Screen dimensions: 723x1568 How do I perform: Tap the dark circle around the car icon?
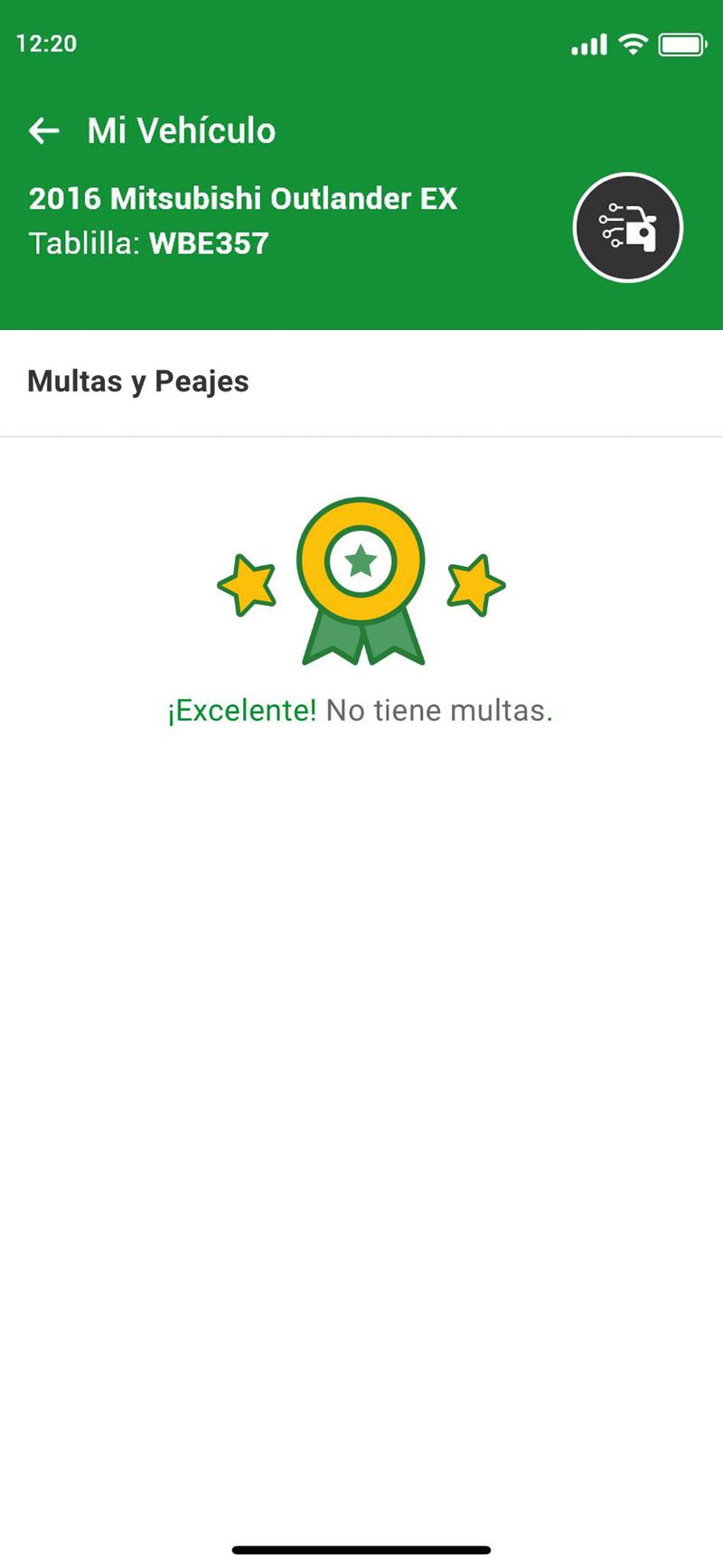[x=627, y=227]
